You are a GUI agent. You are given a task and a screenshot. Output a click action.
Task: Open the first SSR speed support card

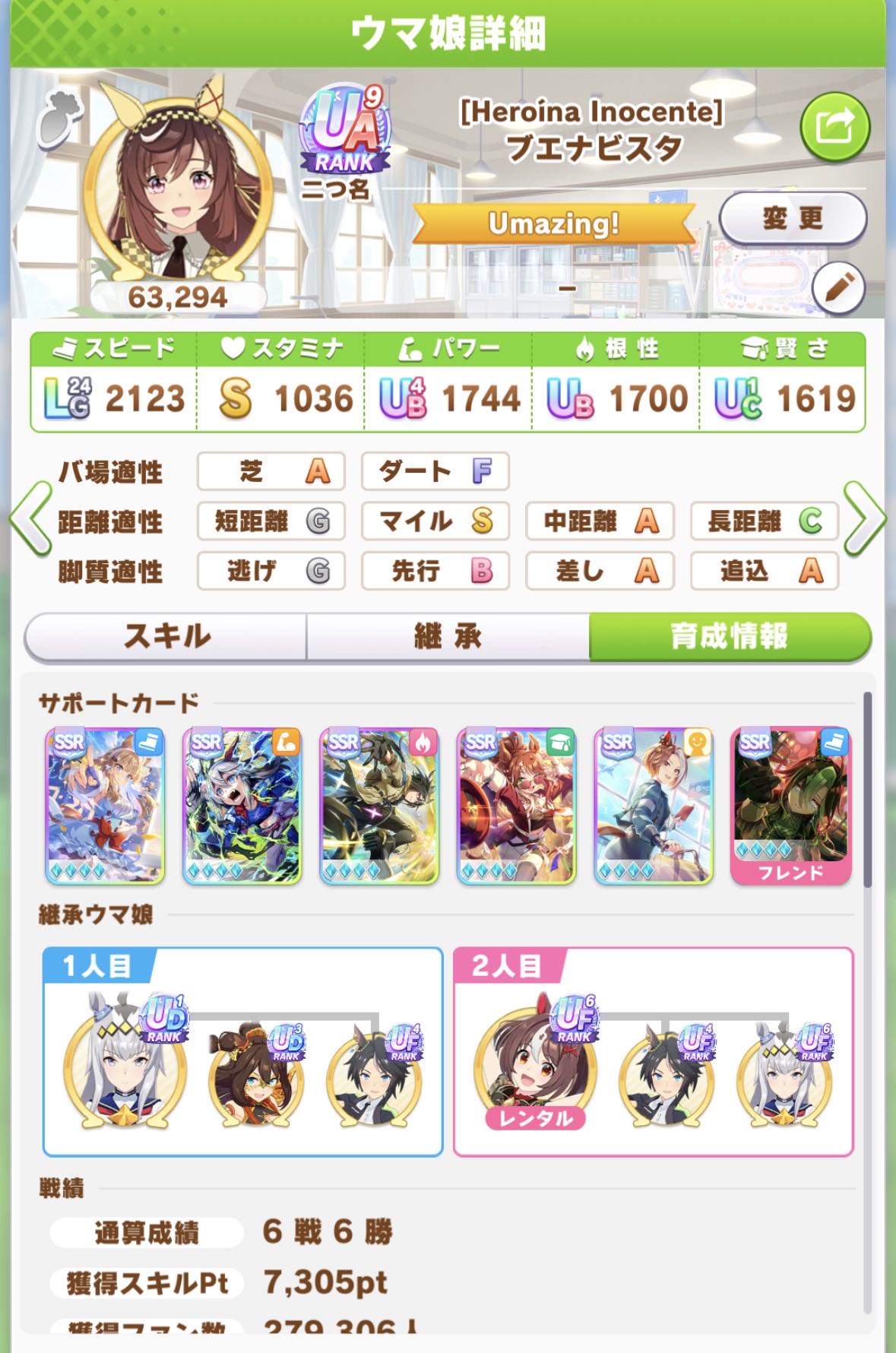tap(106, 806)
